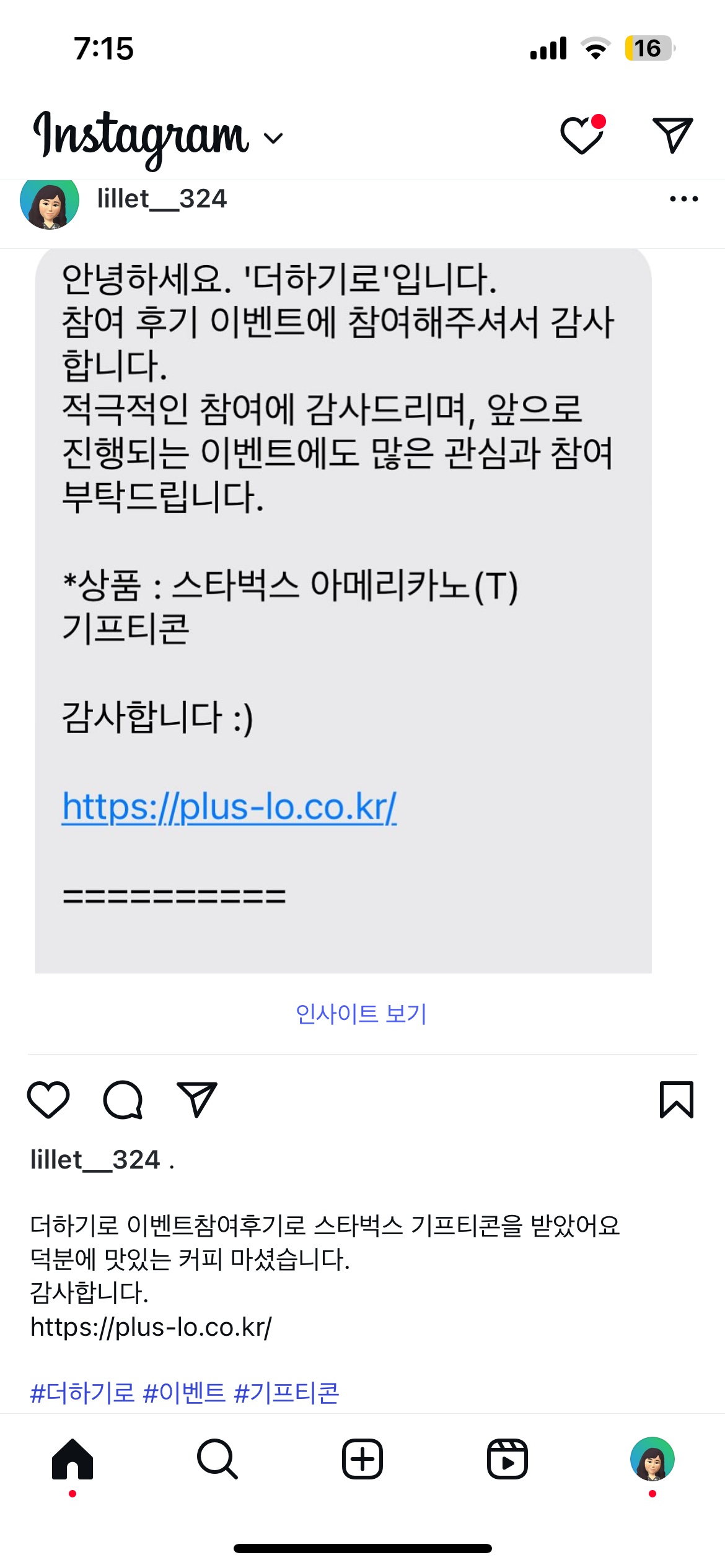The height and width of the screenshot is (1568, 725).
Task: Tap lillet__324 username in post header
Action: tap(162, 199)
